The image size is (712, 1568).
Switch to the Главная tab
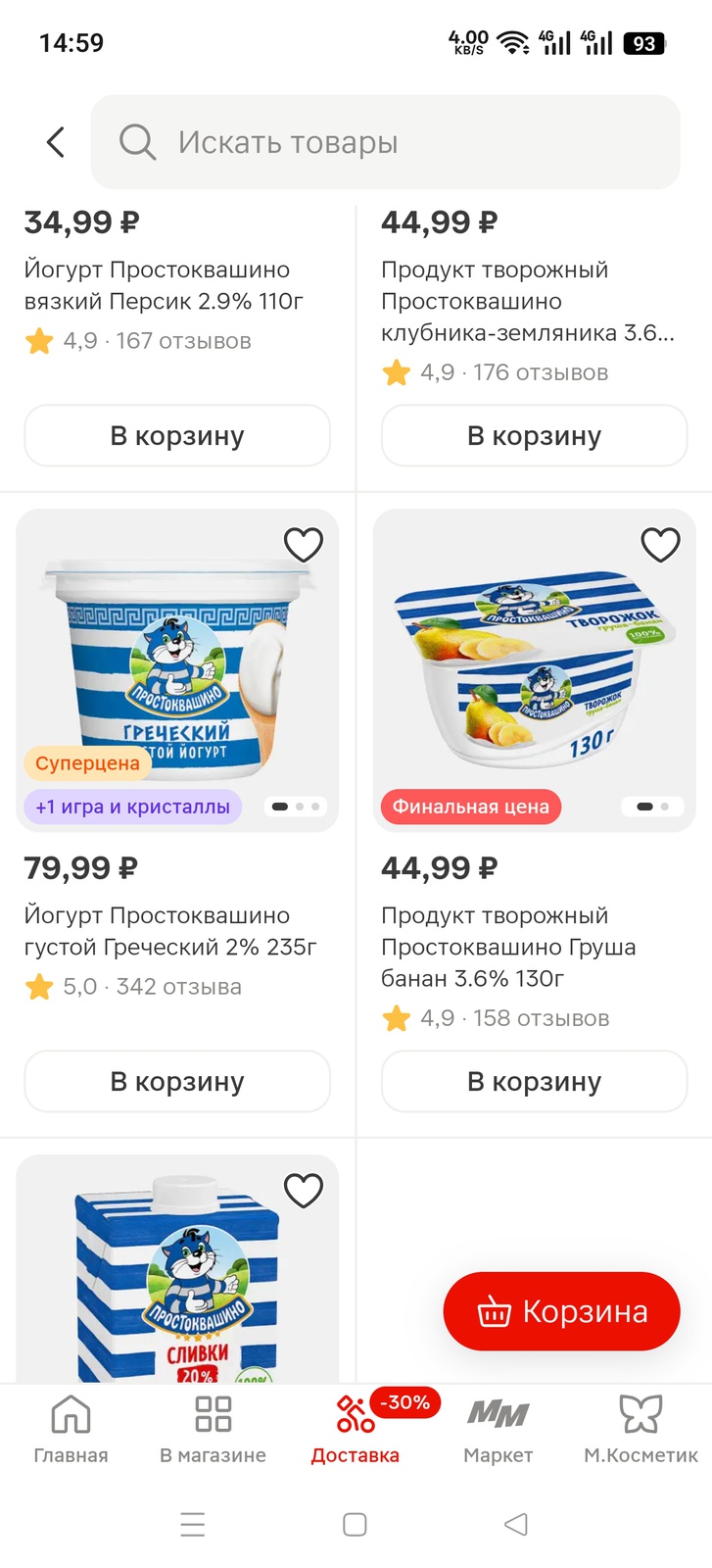71,1430
